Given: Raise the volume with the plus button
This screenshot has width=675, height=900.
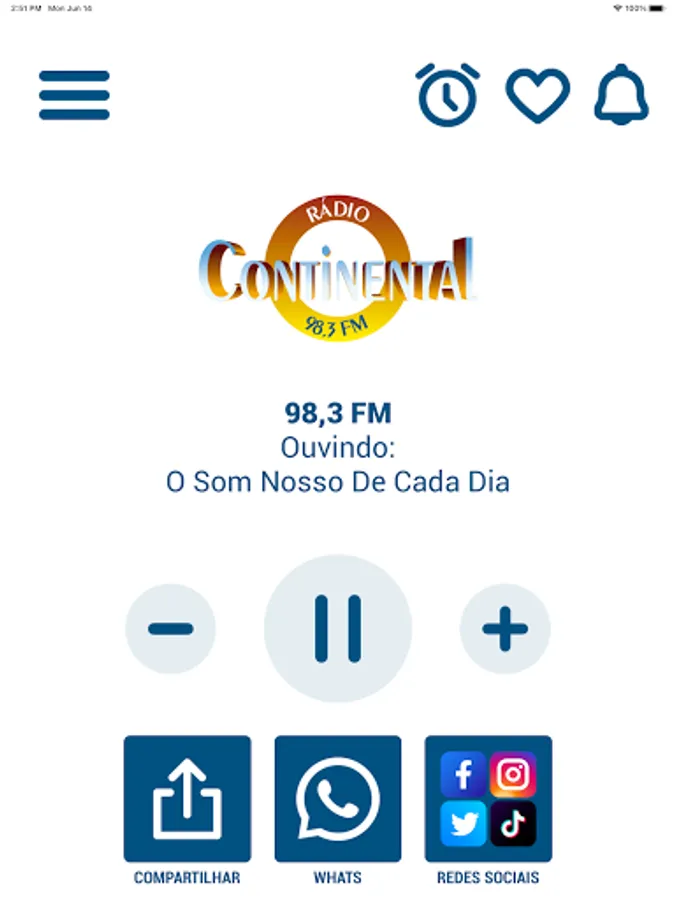Looking at the screenshot, I should (505, 628).
